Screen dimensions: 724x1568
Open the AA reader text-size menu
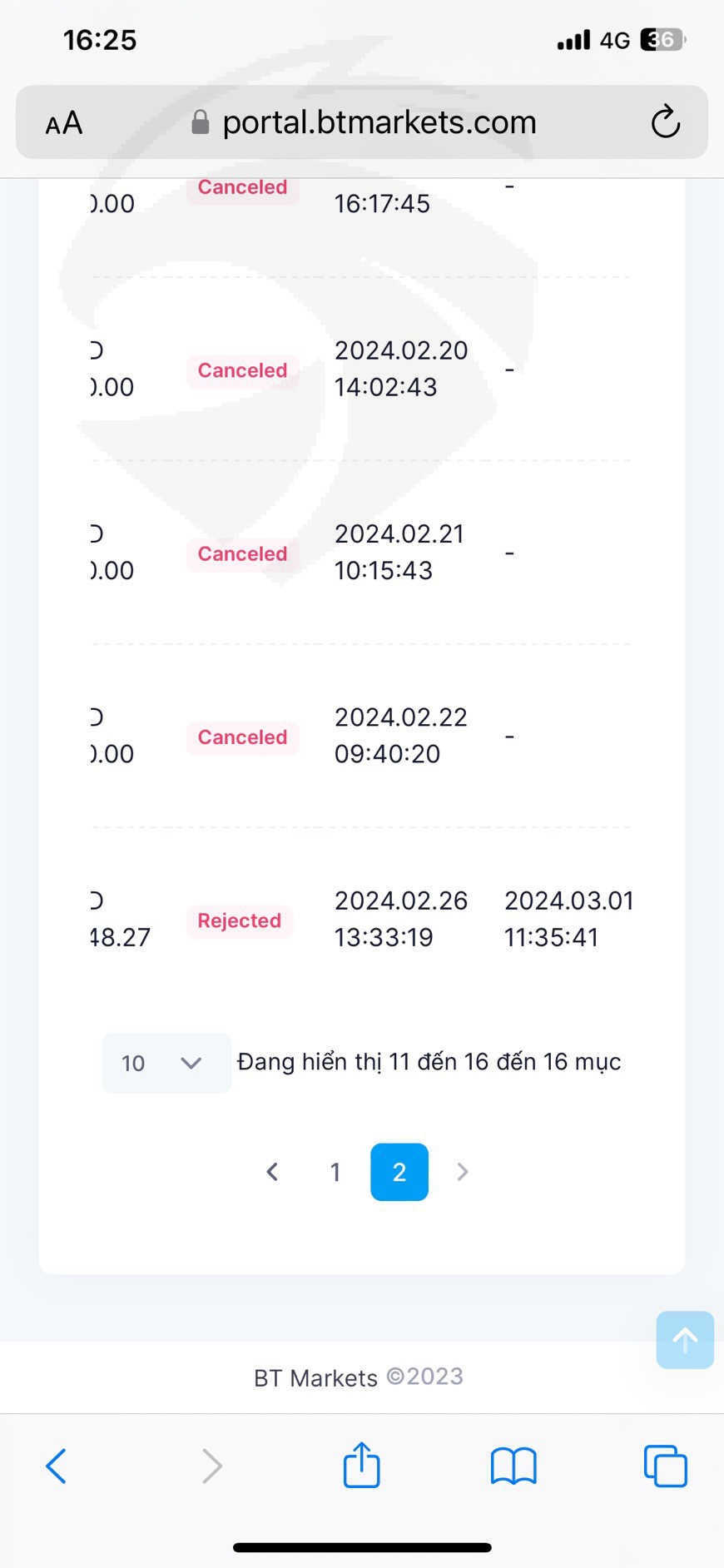(64, 123)
